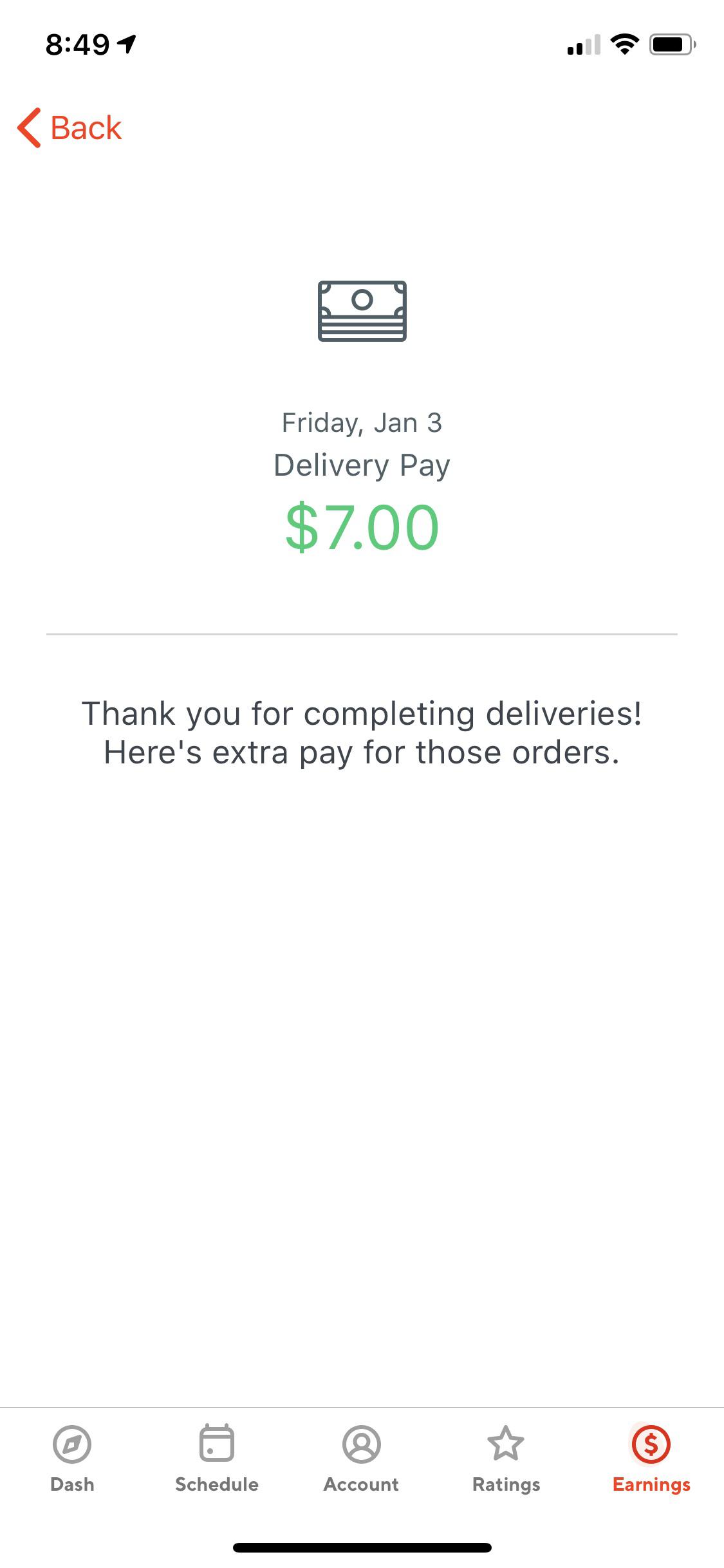
Task: Tap the $7.00 delivery pay amount
Action: click(x=362, y=528)
